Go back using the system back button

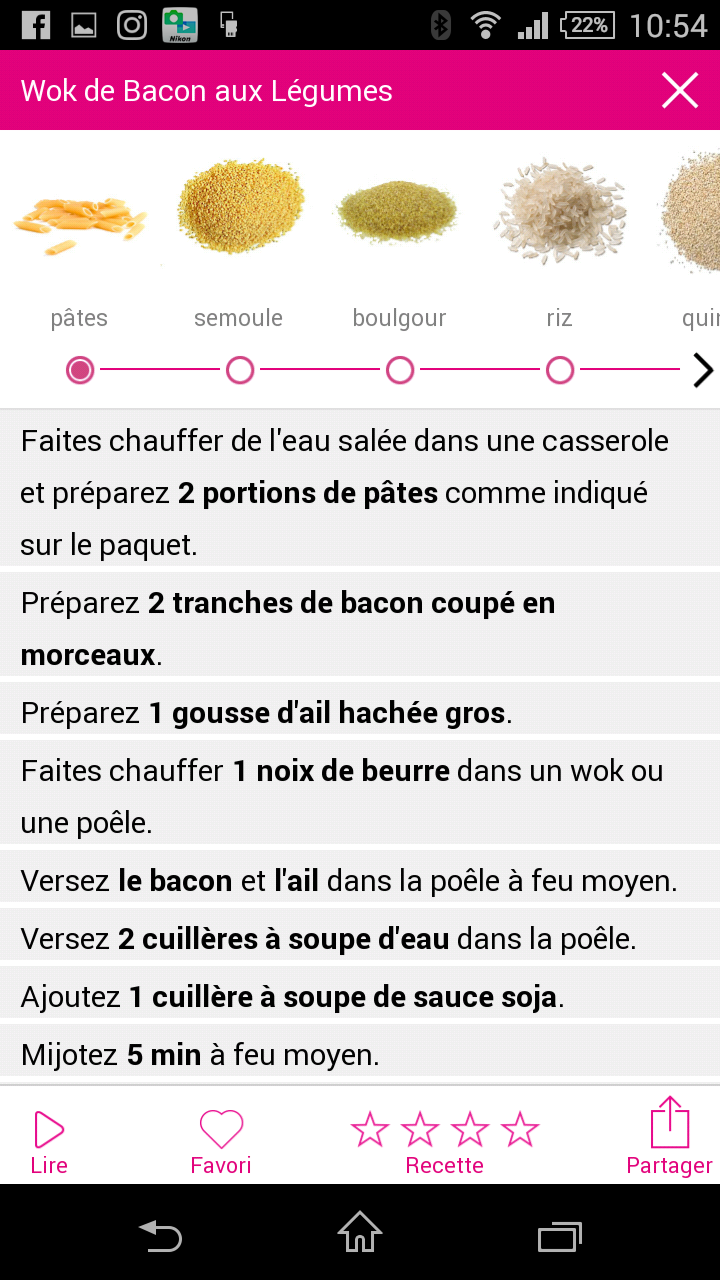point(160,1235)
